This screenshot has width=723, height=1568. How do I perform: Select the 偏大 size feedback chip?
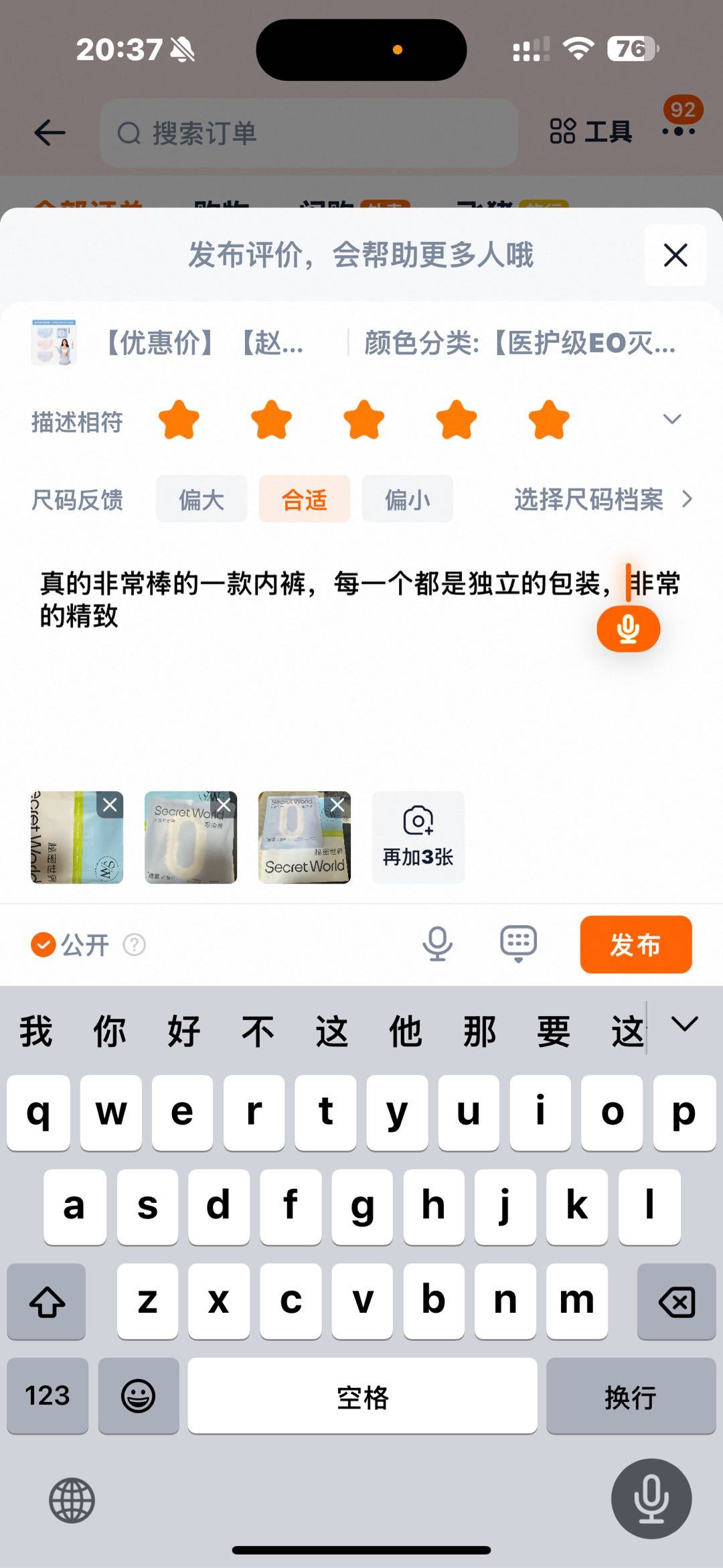202,500
